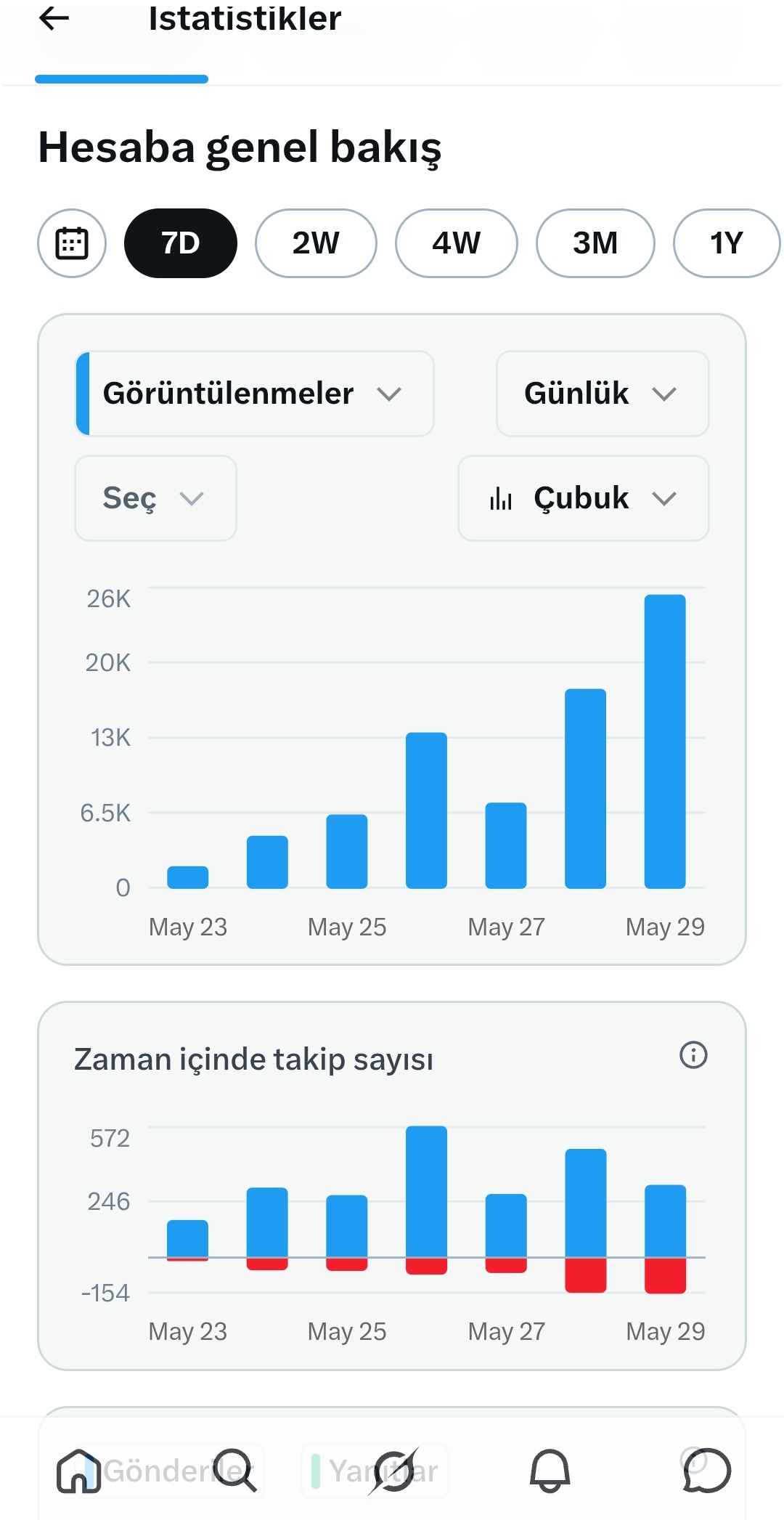This screenshot has height=1520, width=784.
Task: Show the 3M time range
Action: (x=595, y=243)
